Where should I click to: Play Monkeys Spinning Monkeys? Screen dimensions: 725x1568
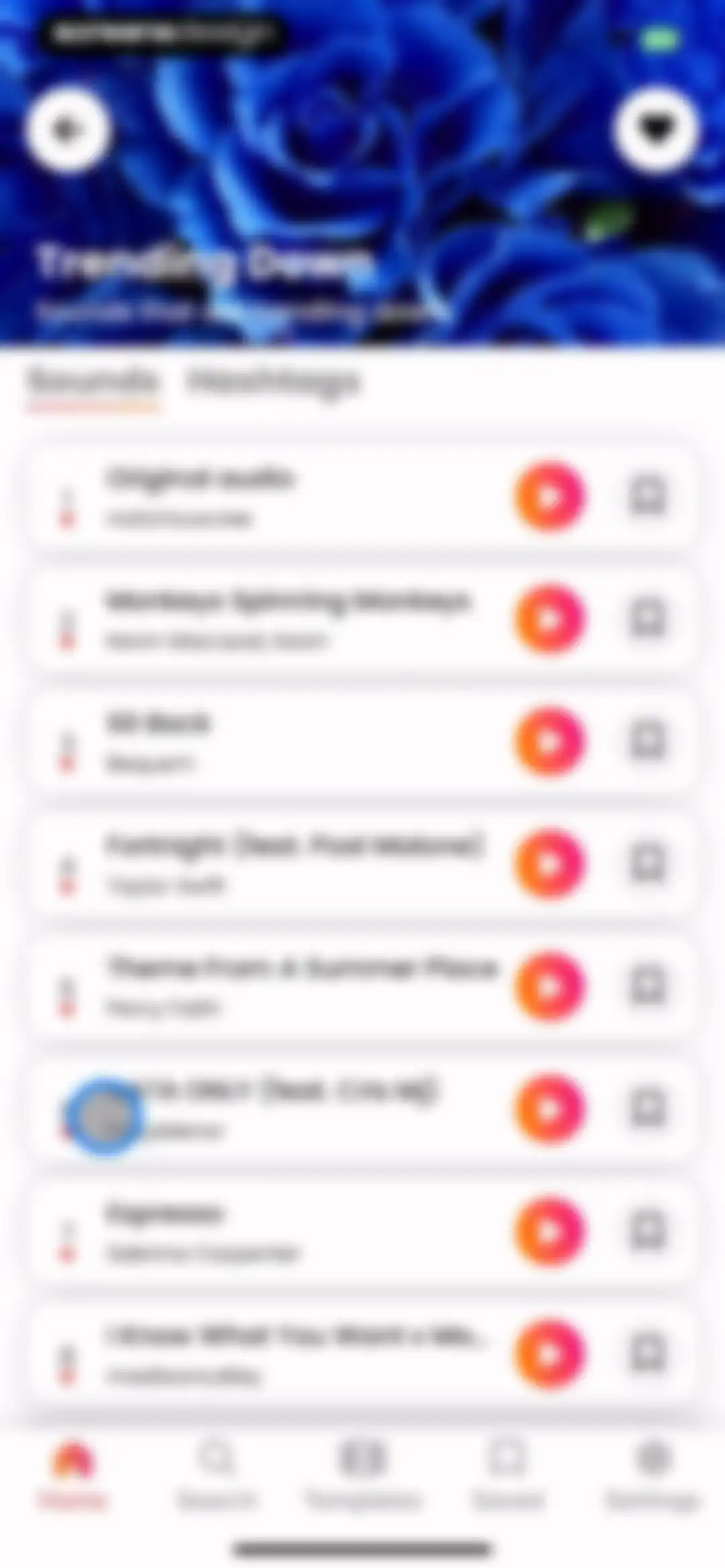point(550,620)
